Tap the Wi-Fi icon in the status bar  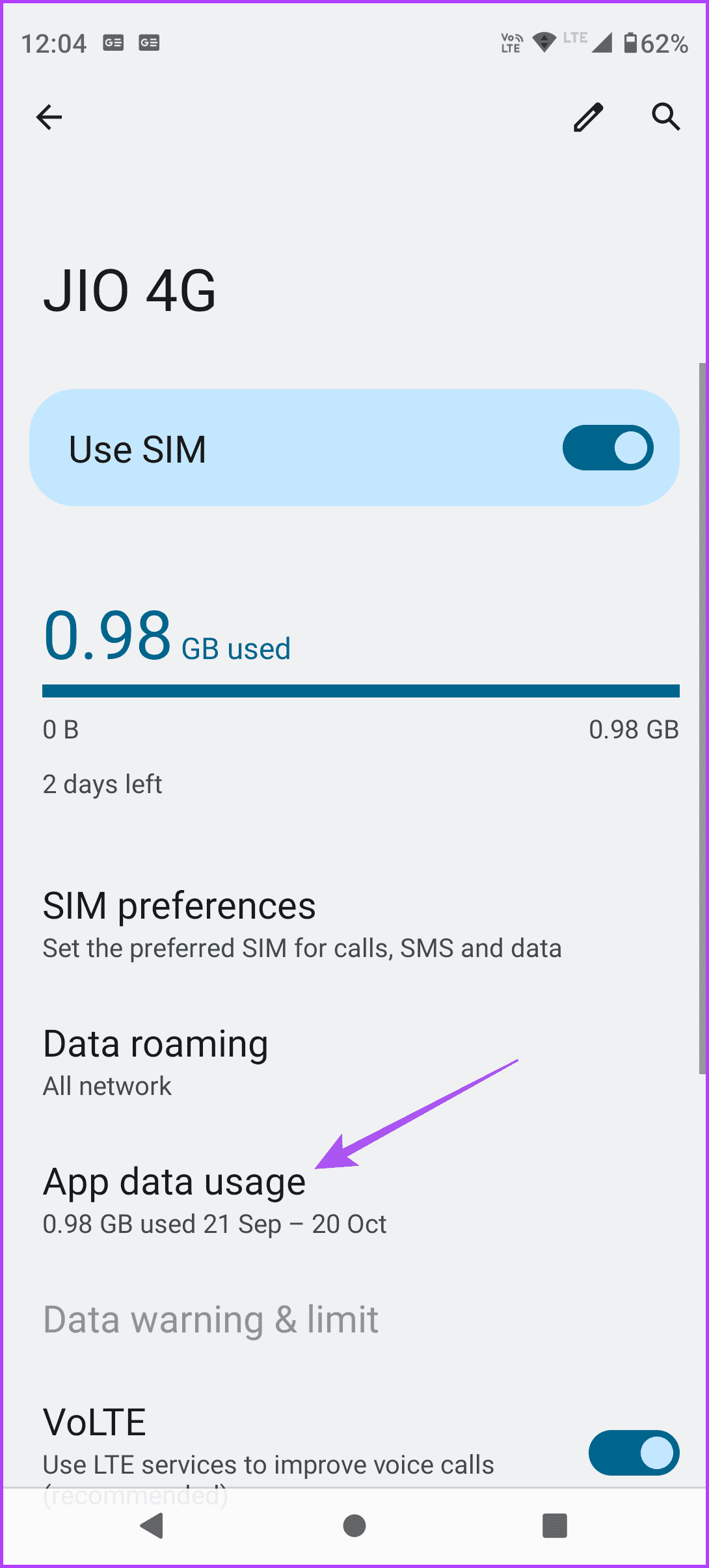tap(544, 42)
